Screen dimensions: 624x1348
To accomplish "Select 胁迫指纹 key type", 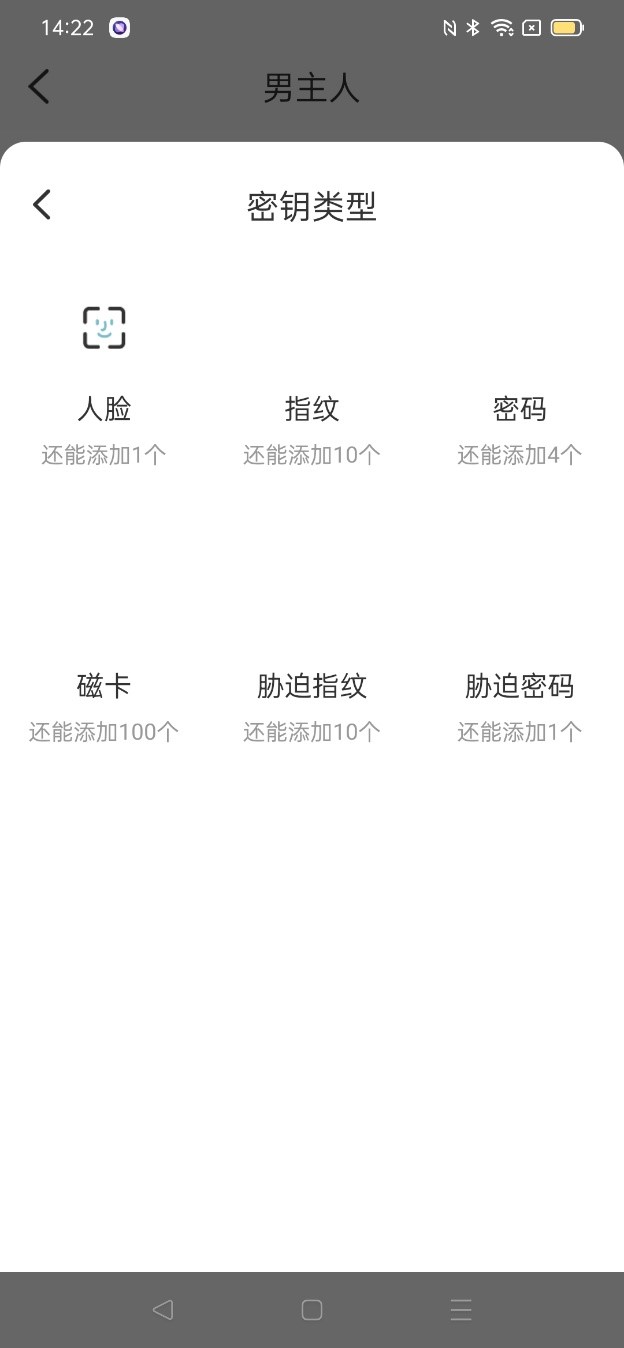I will [x=312, y=688].
